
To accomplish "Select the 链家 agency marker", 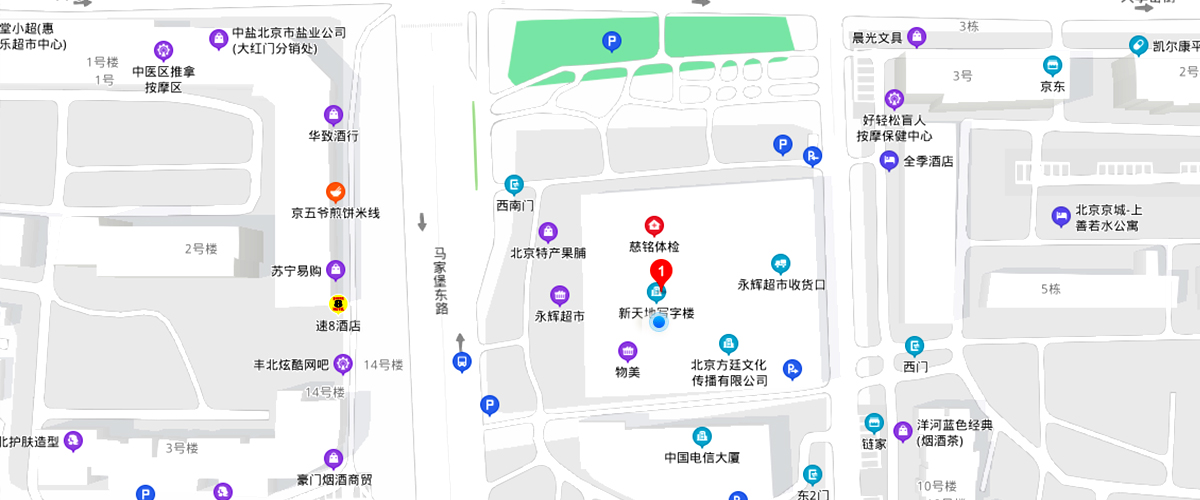I will tap(875, 423).
